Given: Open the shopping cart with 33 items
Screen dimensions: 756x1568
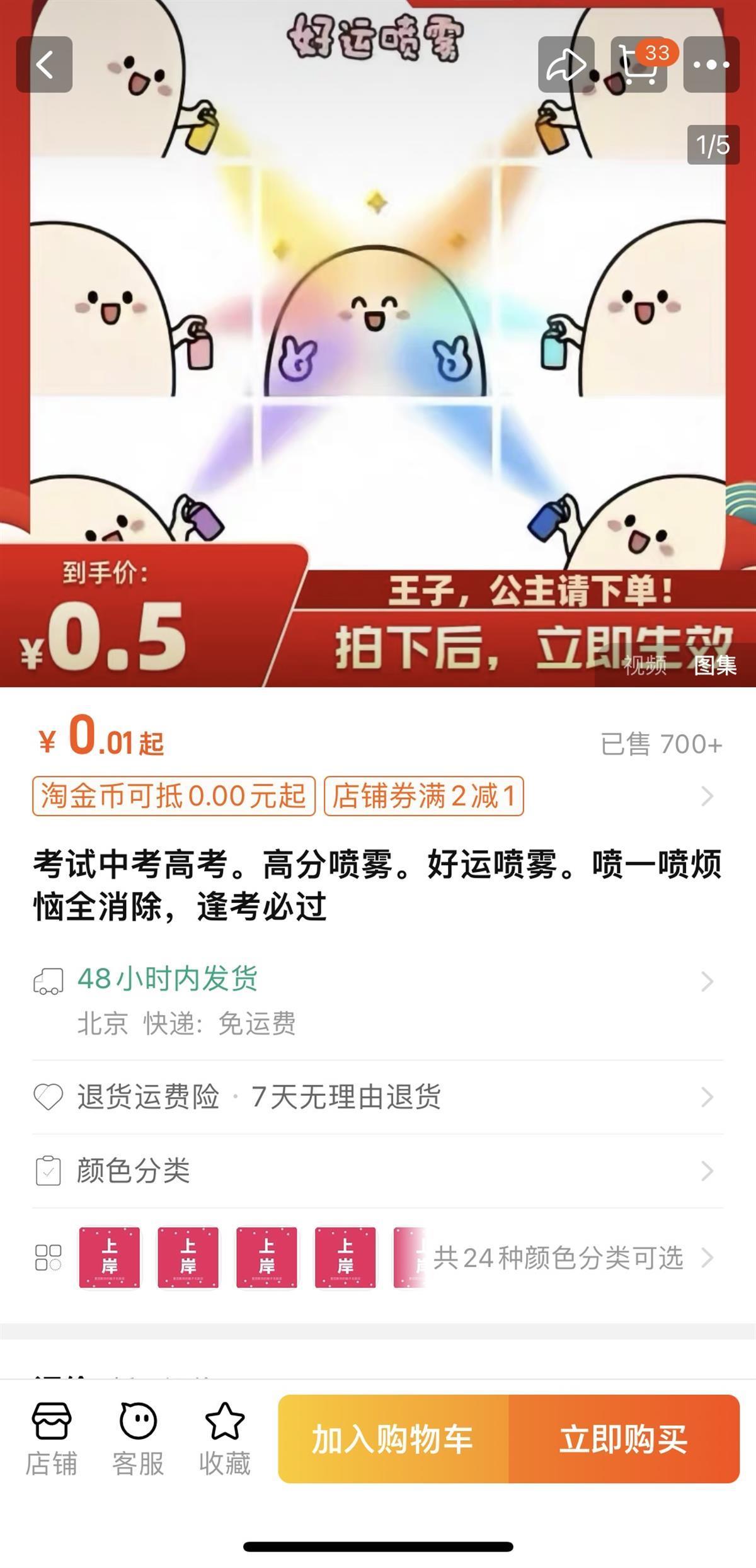Looking at the screenshot, I should (639, 65).
